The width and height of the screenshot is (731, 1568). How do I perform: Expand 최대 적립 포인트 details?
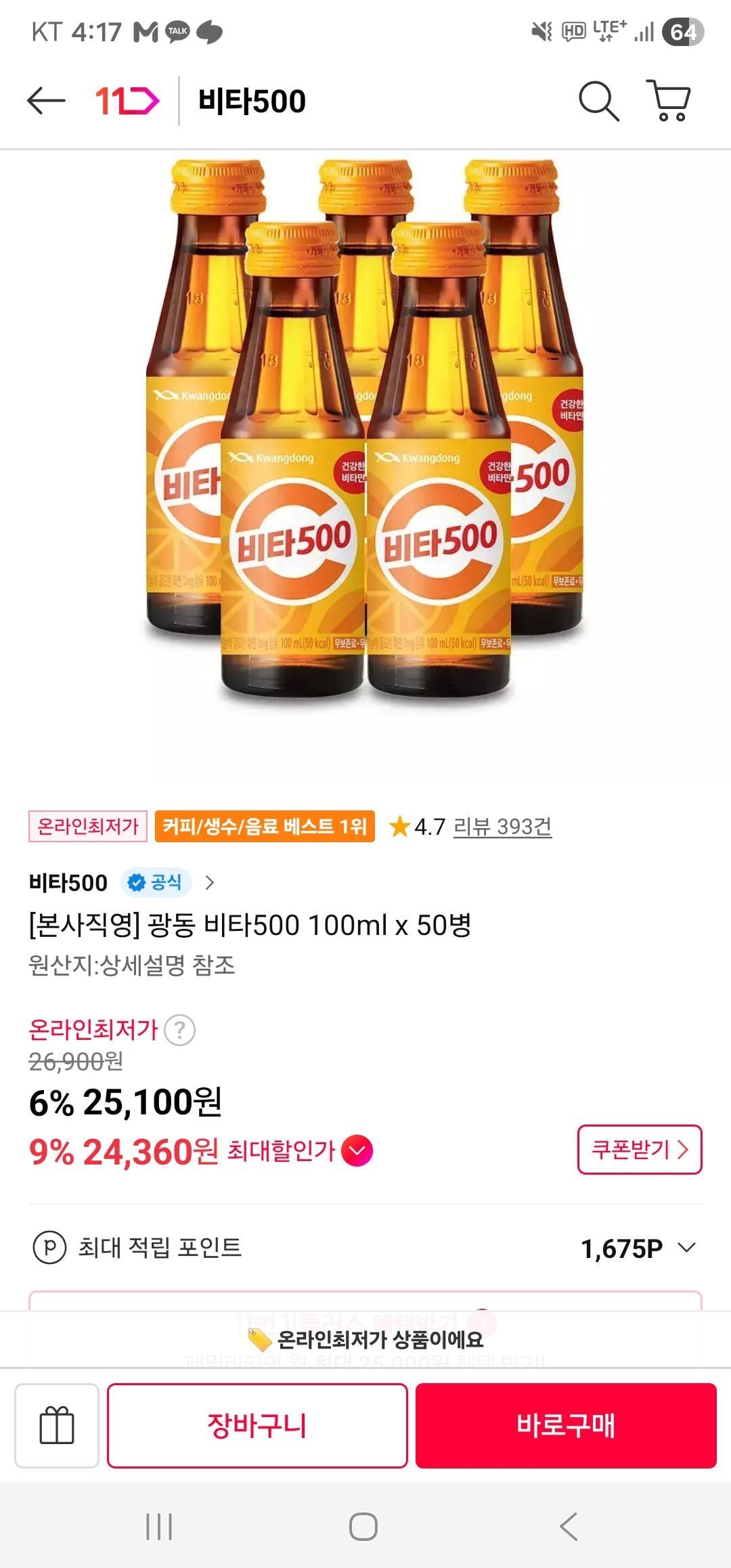(686, 1248)
